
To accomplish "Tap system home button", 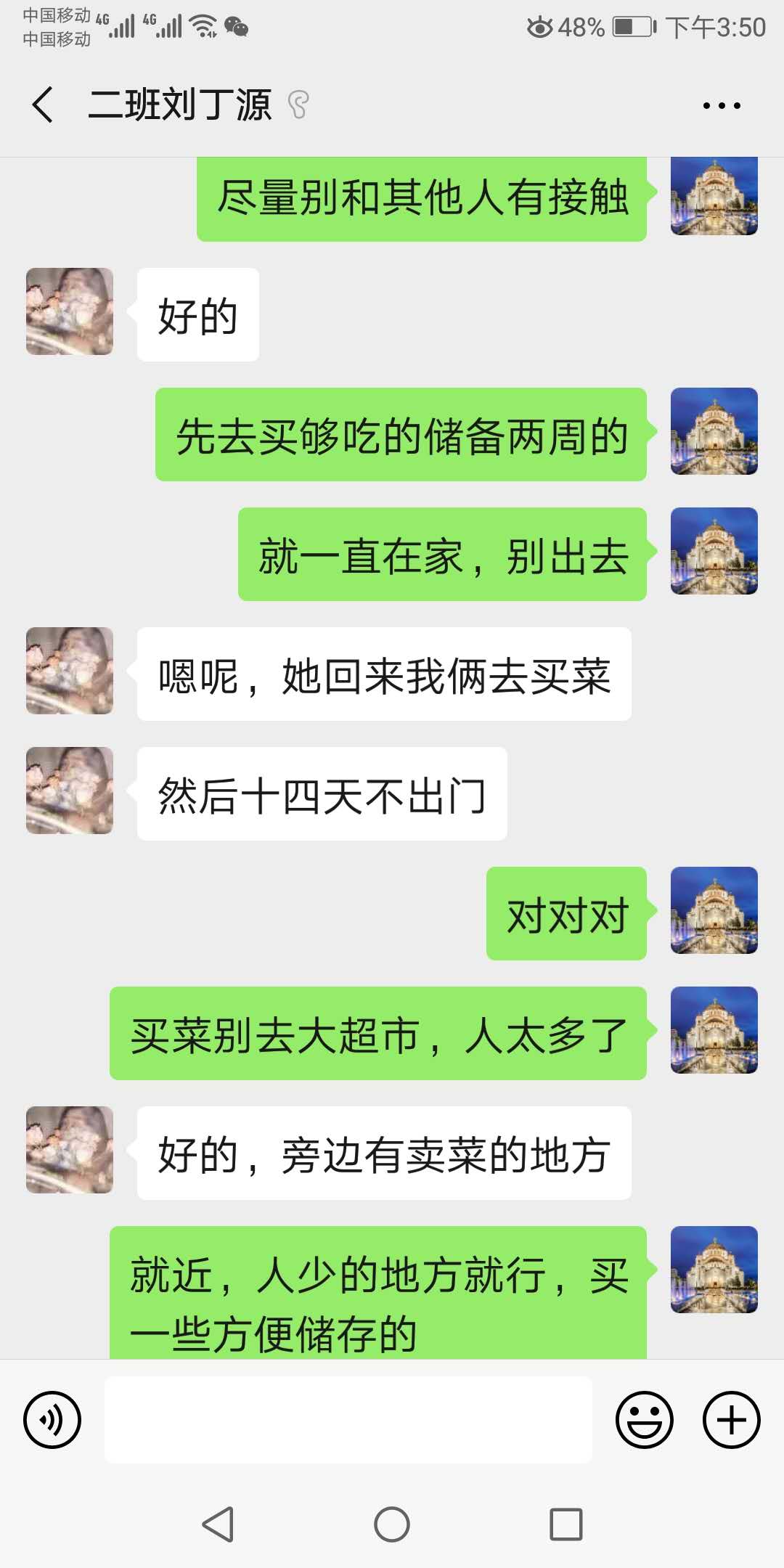I will point(392,1524).
